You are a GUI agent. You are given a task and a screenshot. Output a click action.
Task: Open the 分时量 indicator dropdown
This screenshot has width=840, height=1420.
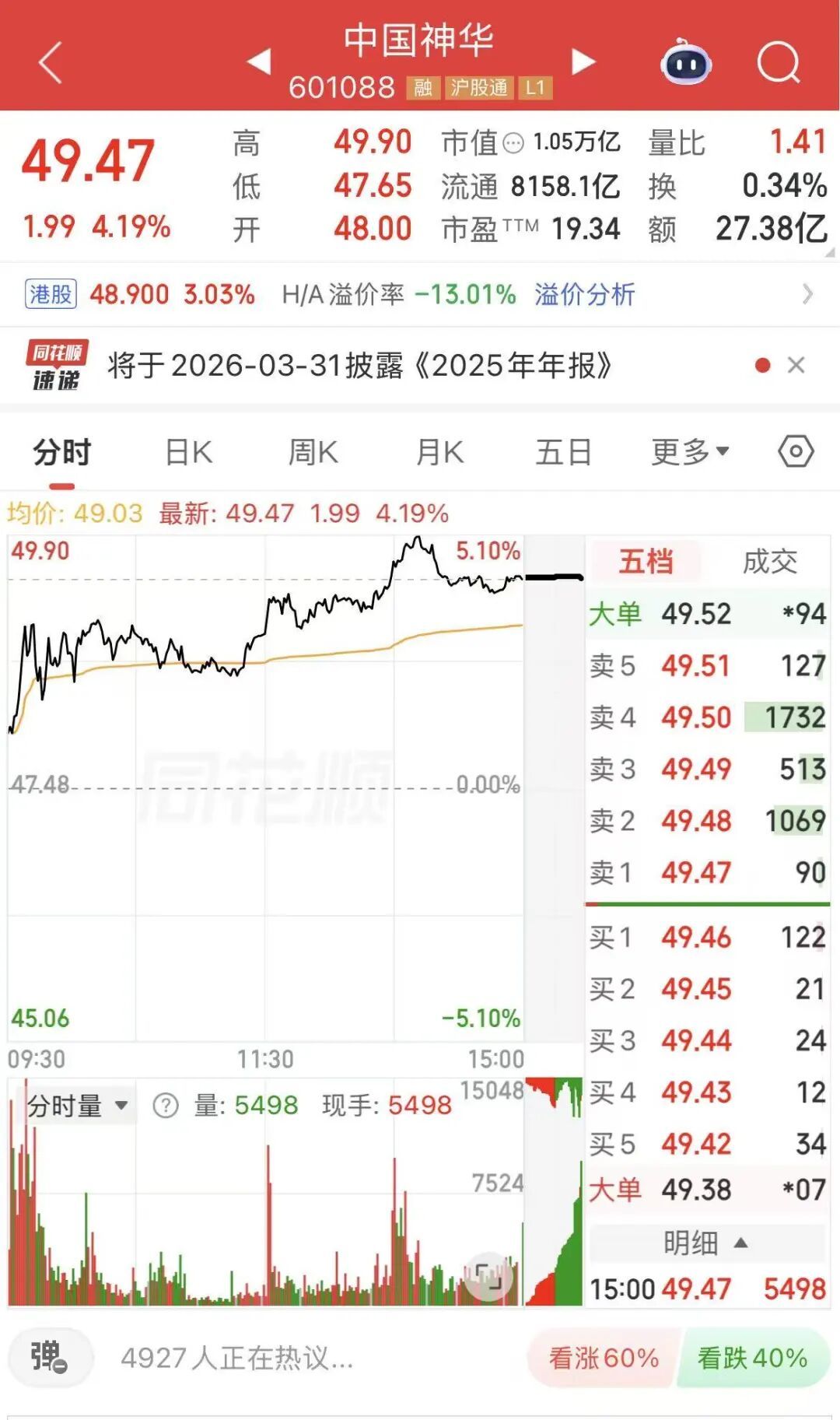pyautogui.click(x=77, y=1106)
